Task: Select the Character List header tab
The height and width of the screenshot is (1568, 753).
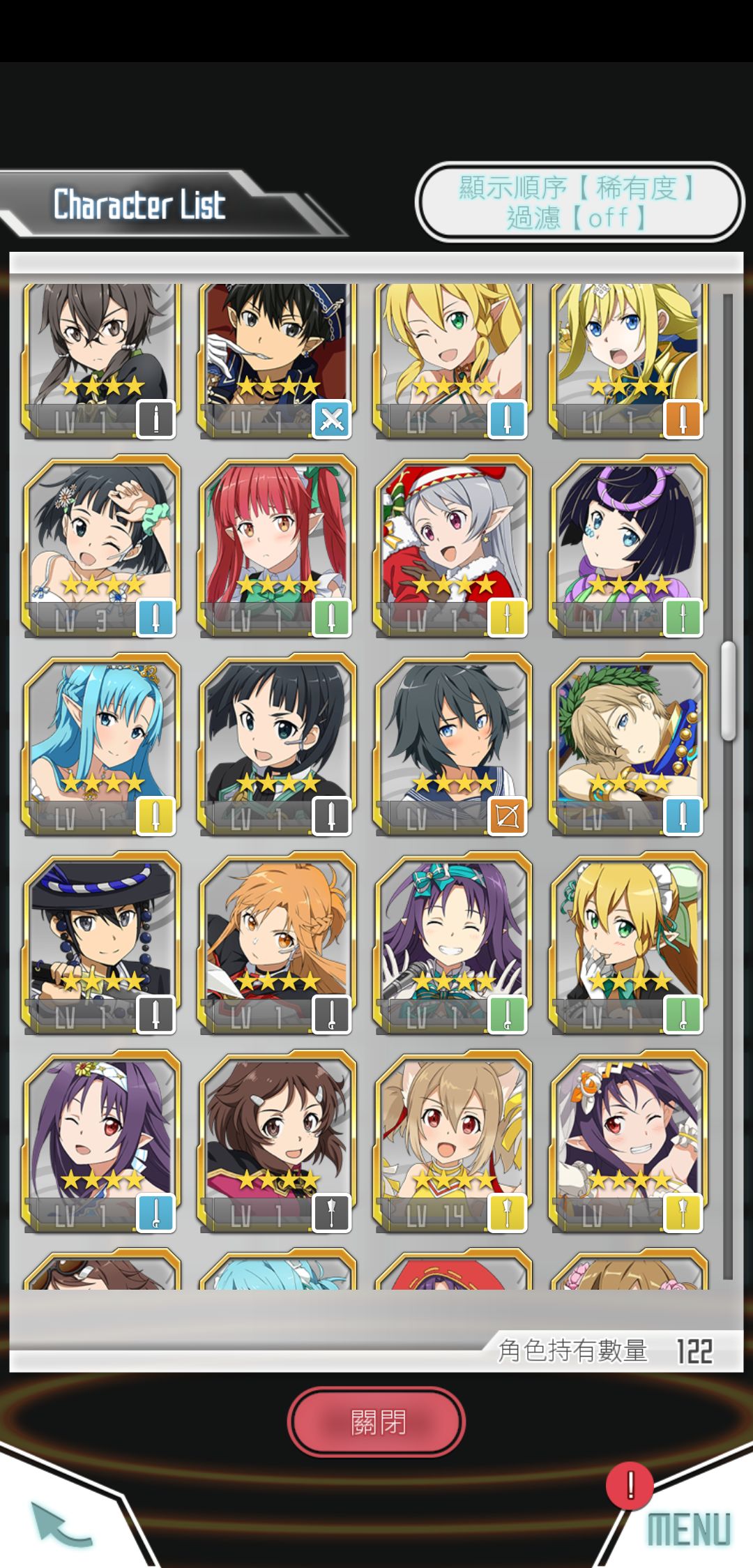Action: click(x=139, y=204)
